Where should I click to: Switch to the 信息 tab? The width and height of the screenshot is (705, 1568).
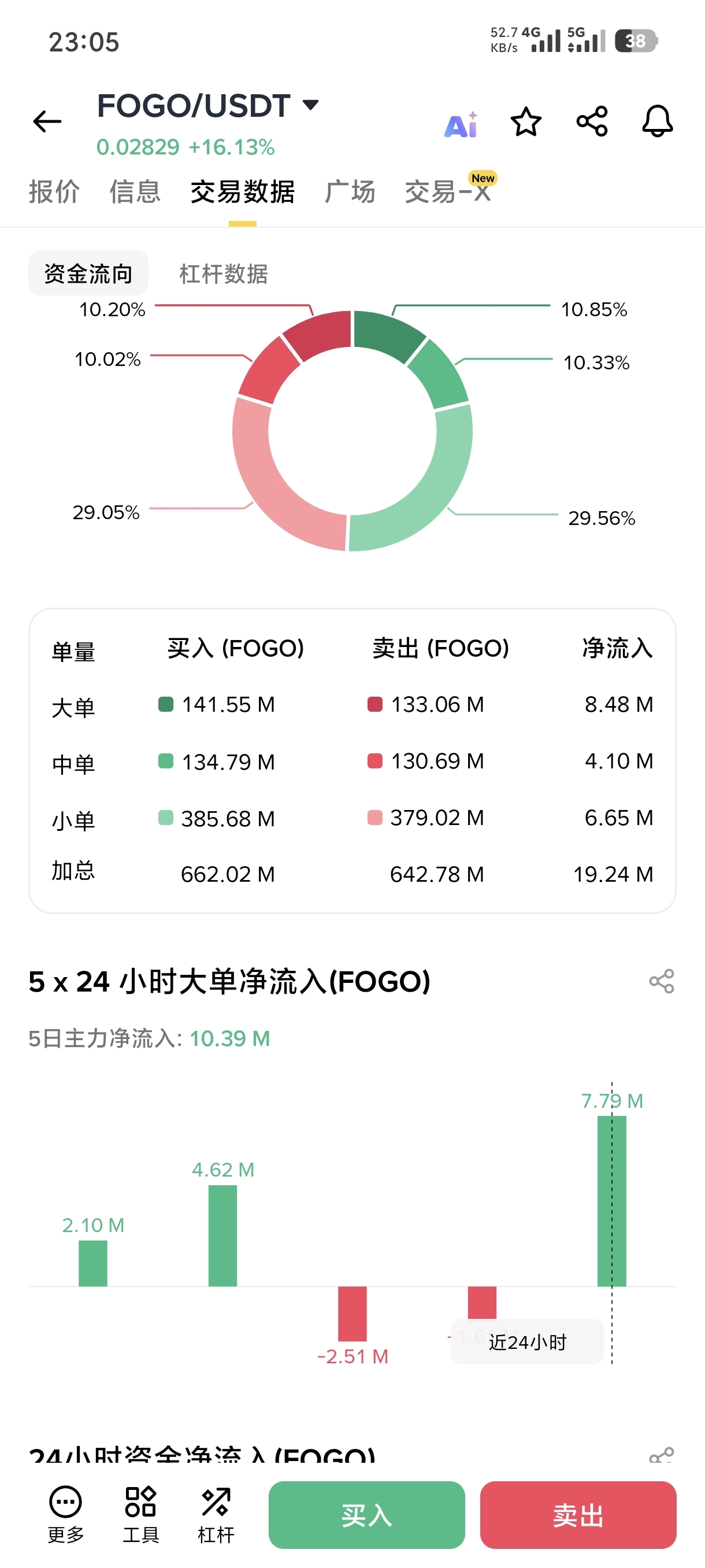[135, 192]
